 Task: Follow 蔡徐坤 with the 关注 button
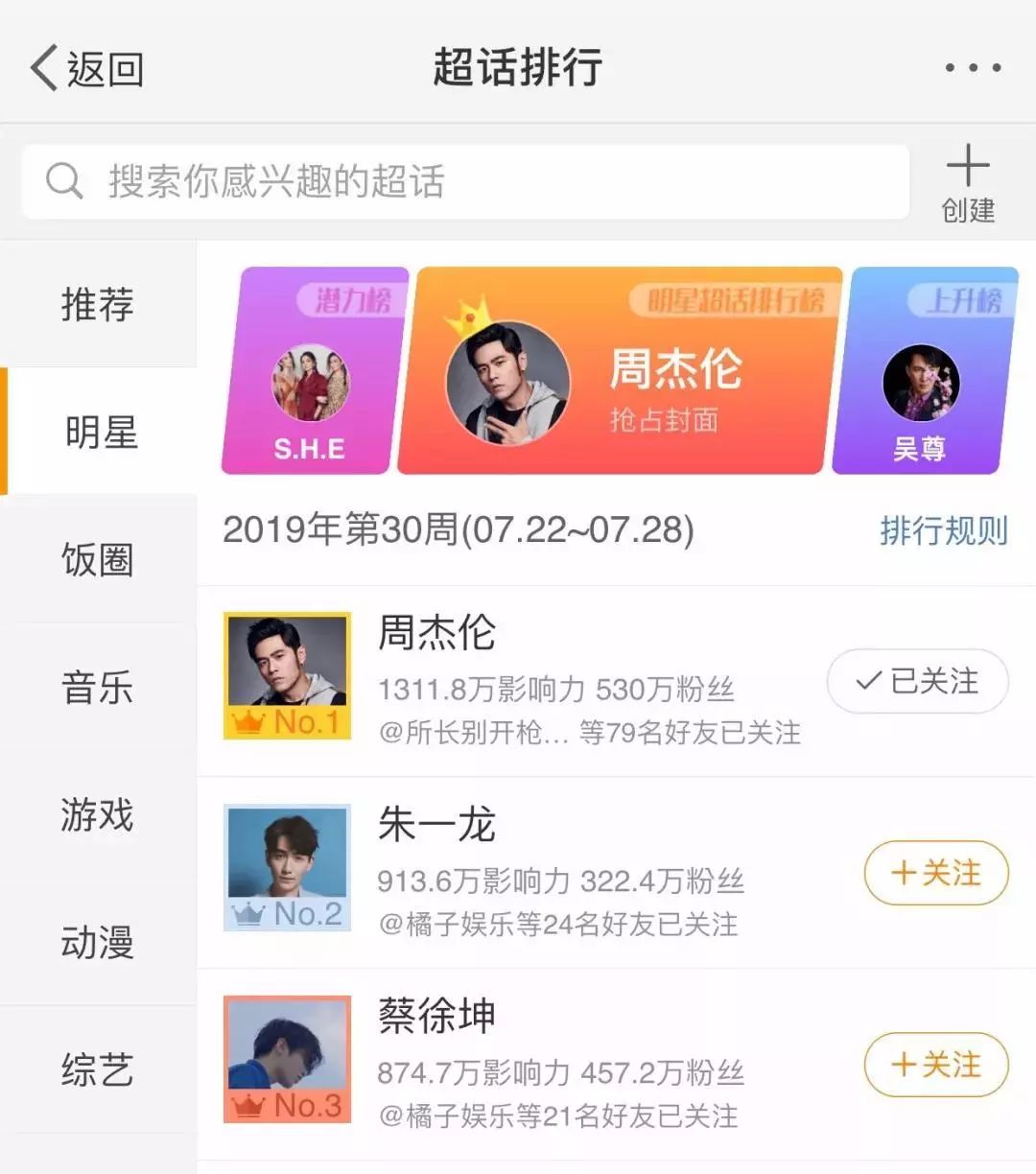(x=935, y=1065)
